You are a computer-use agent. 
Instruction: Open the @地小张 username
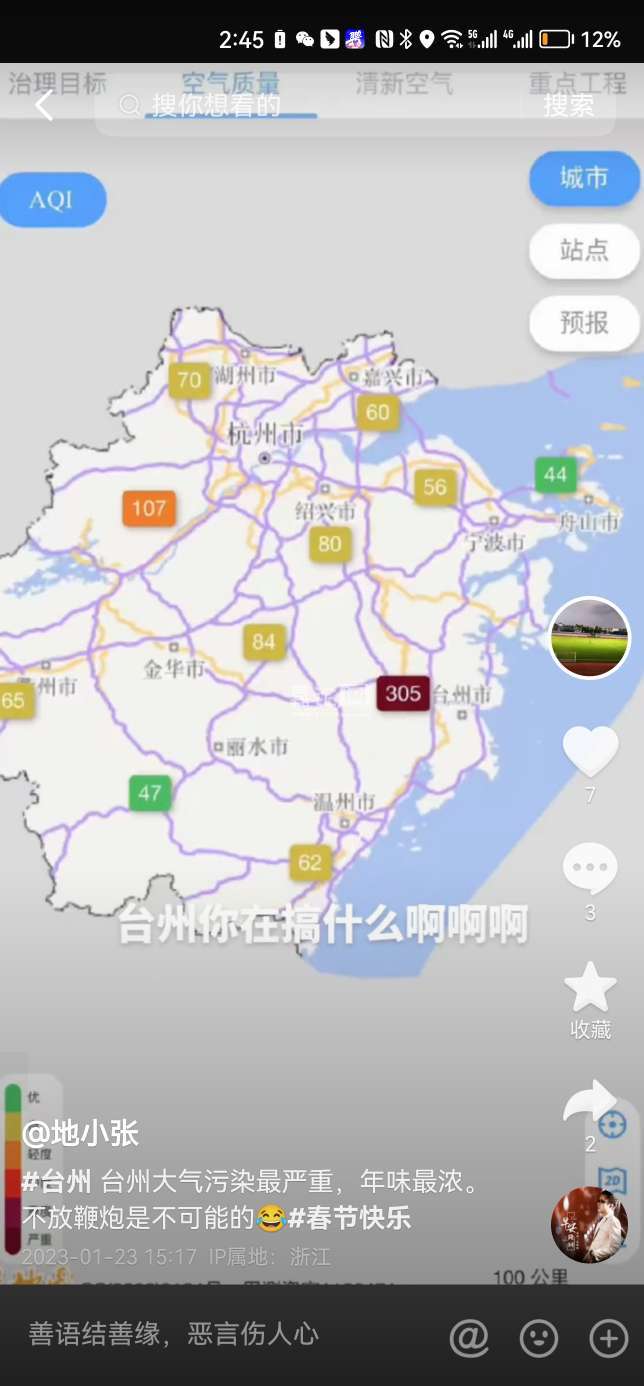tap(80, 1133)
